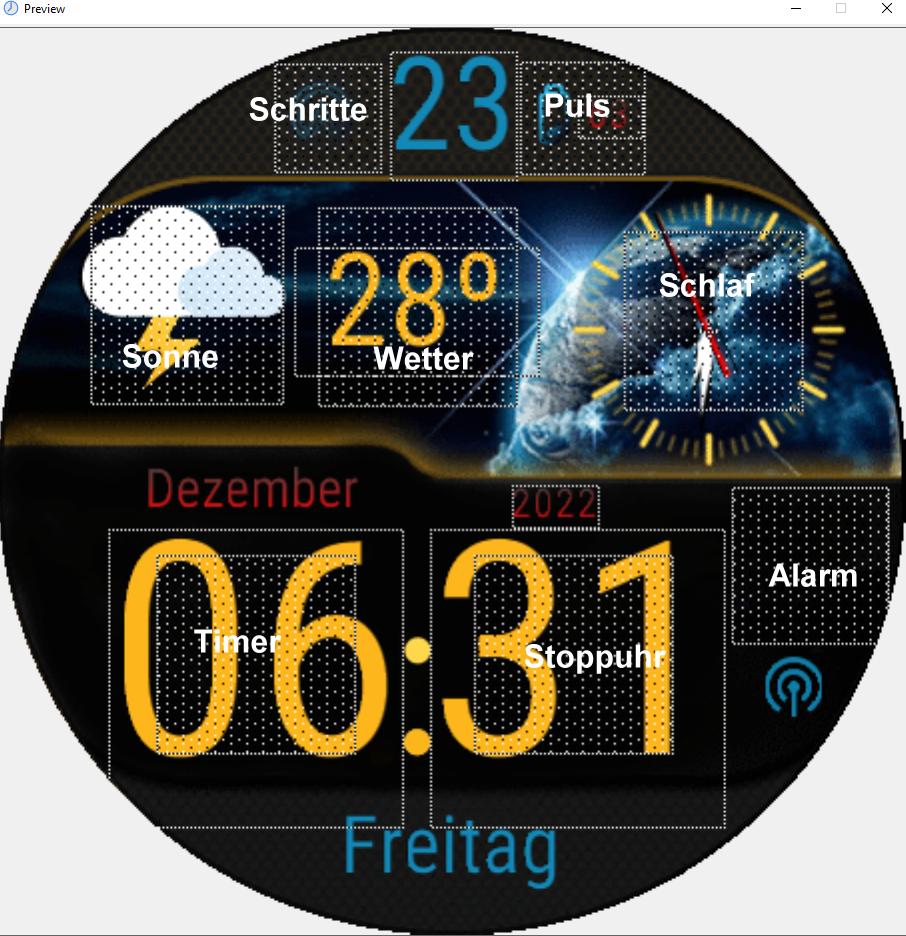906x936 pixels.
Task: Open the Alarm shortcut zone
Action: pos(810,565)
